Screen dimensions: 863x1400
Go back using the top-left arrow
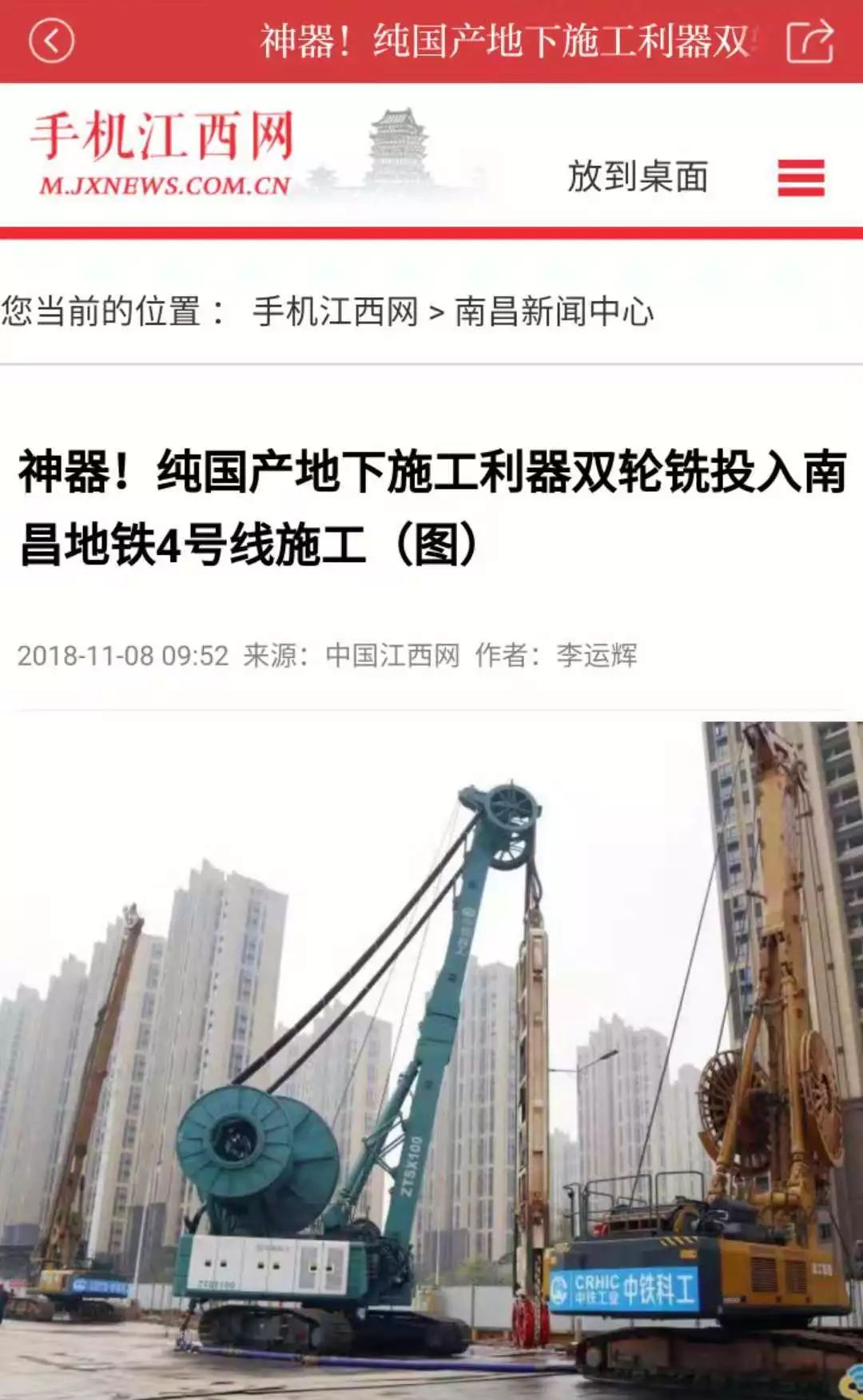pos(52,41)
